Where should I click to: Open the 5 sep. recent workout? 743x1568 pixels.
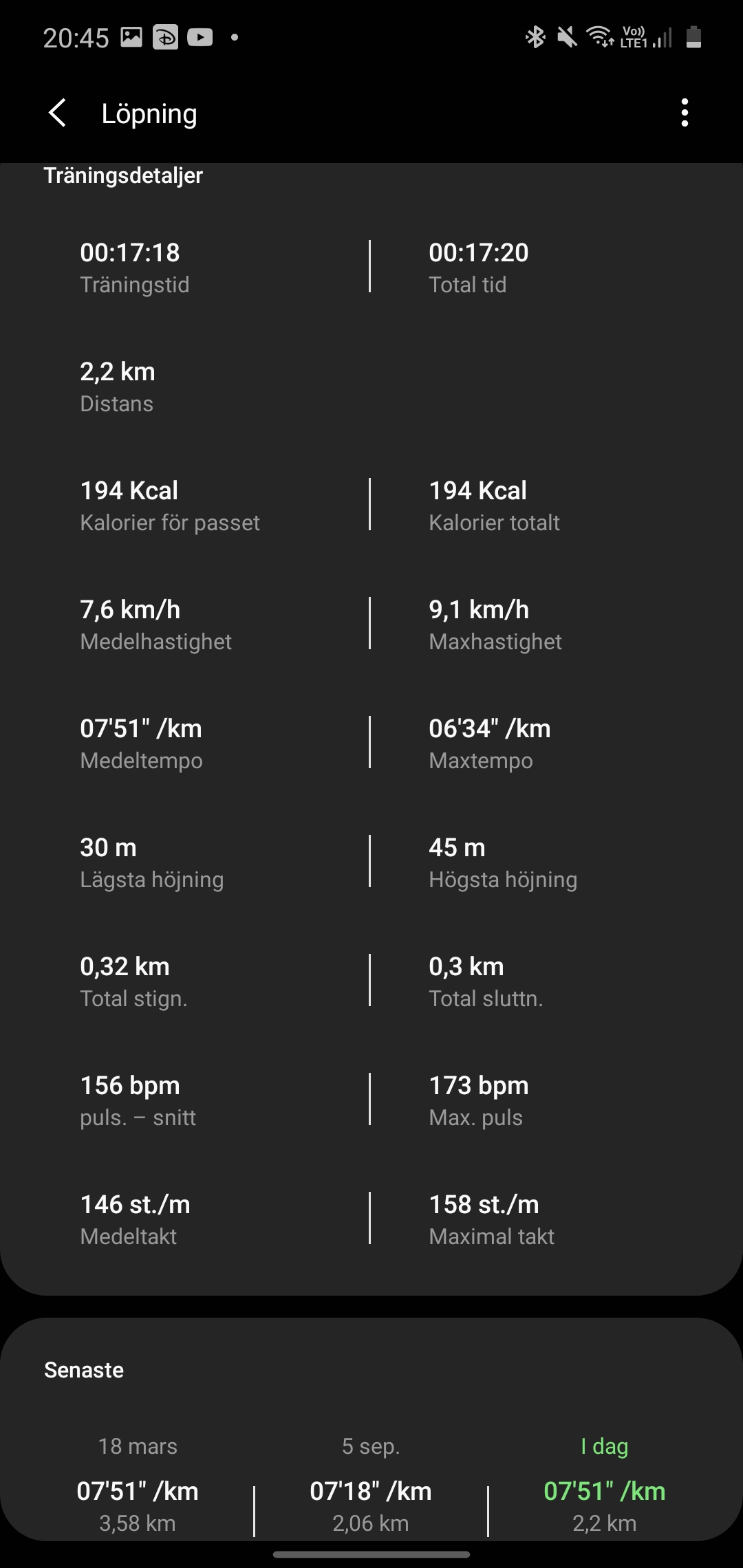(x=371, y=1490)
